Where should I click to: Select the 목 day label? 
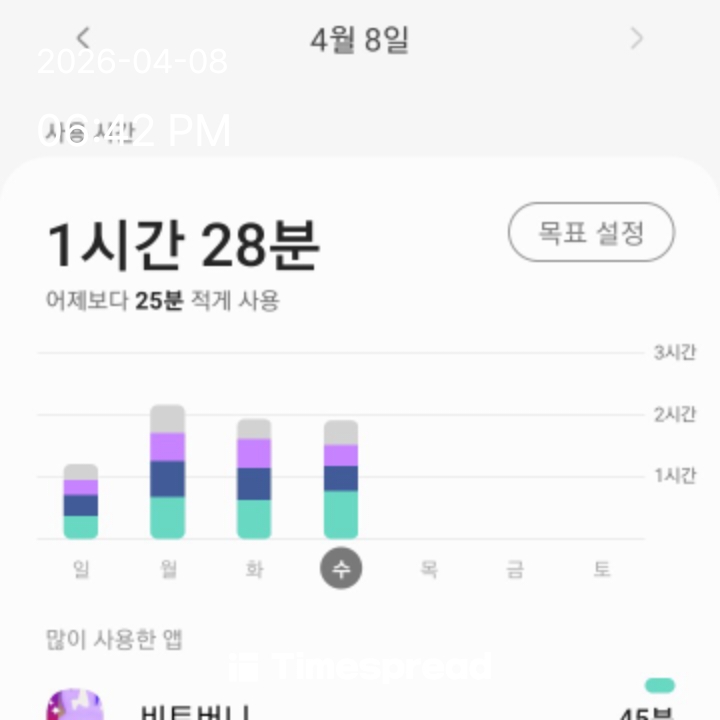coord(428,570)
